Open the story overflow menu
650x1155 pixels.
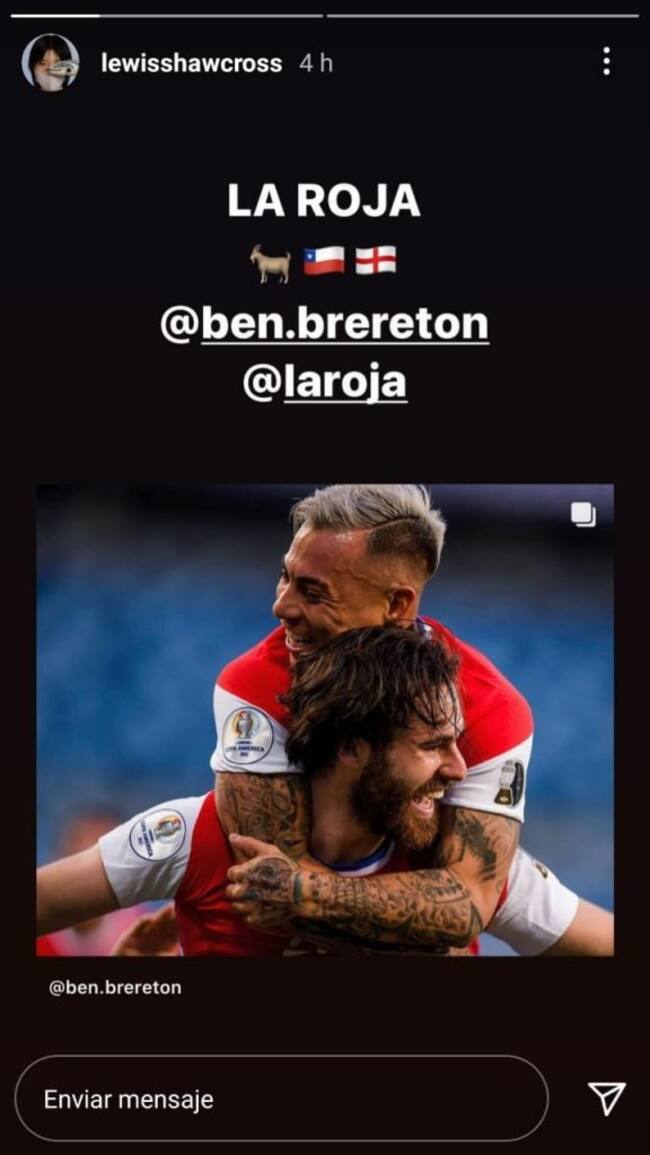coord(606,62)
